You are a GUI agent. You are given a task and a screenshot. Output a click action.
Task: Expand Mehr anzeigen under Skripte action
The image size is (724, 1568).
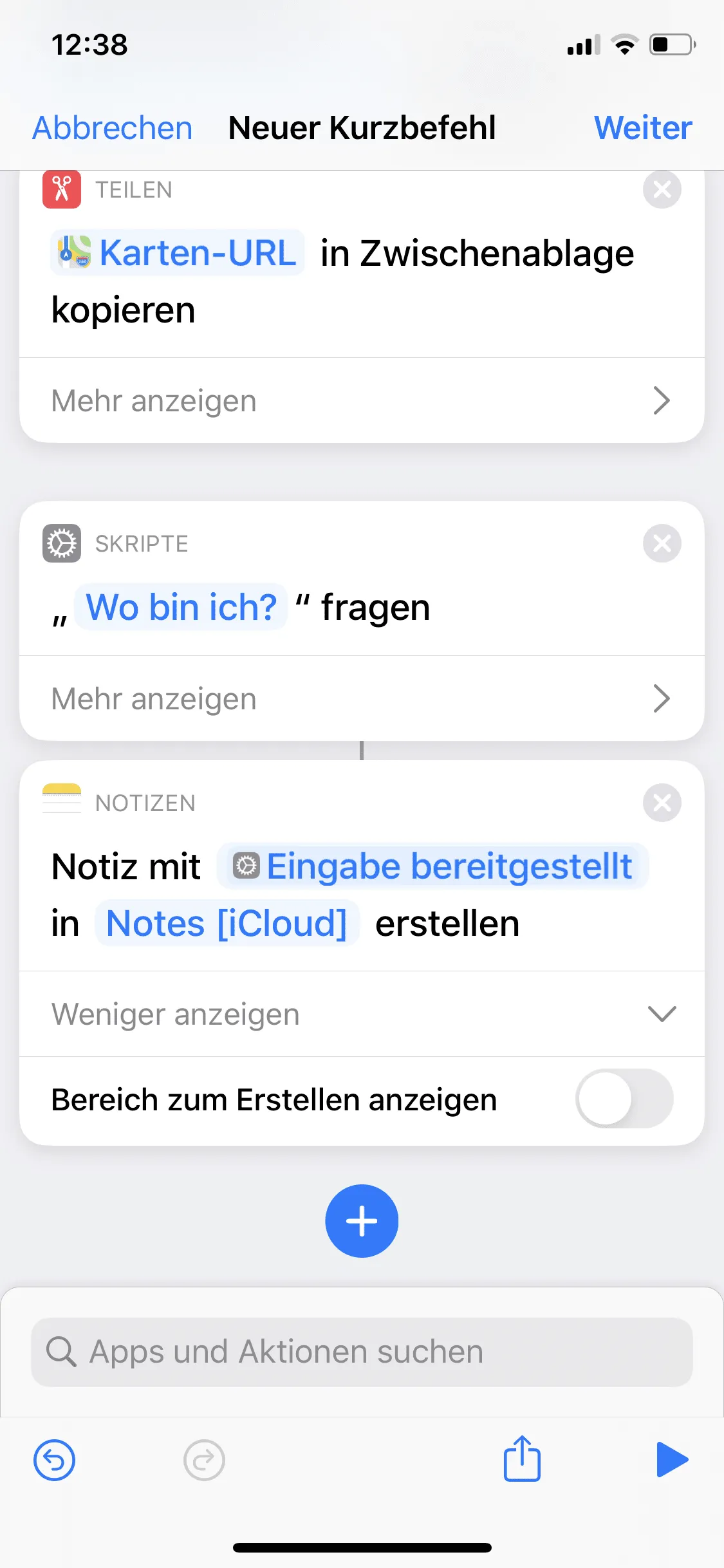pos(360,698)
